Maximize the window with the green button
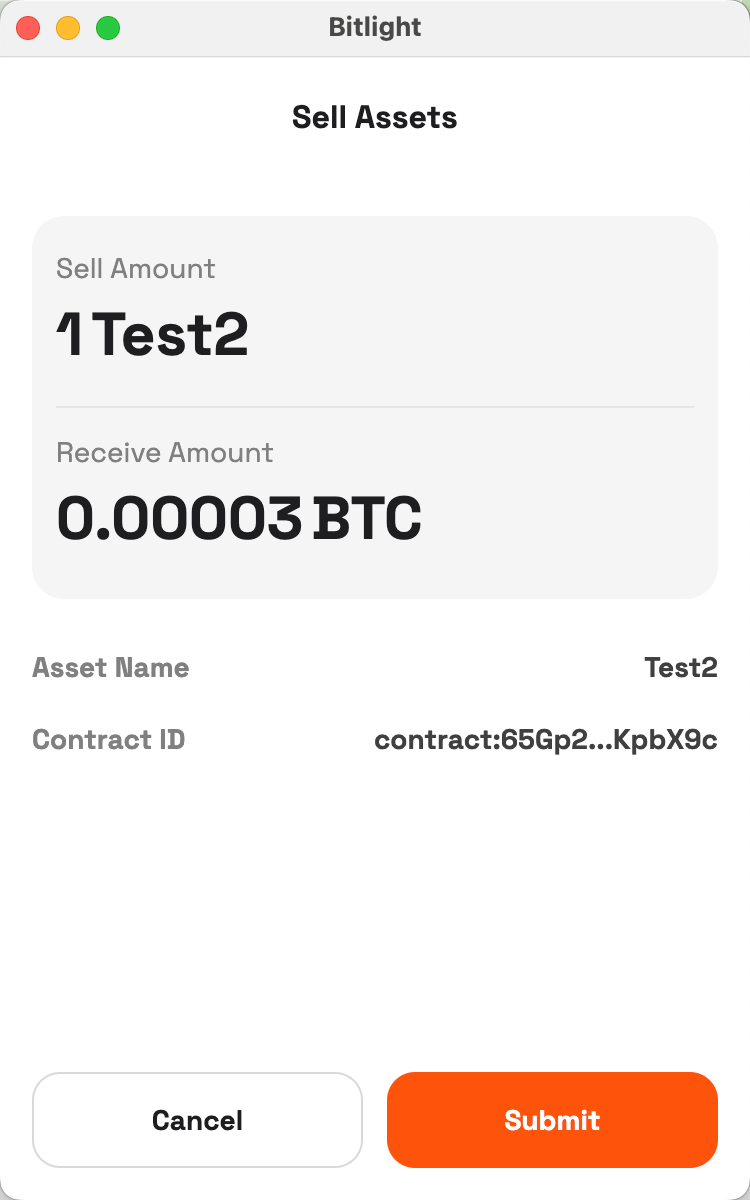Screen dimensions: 750x1200 [108, 28]
